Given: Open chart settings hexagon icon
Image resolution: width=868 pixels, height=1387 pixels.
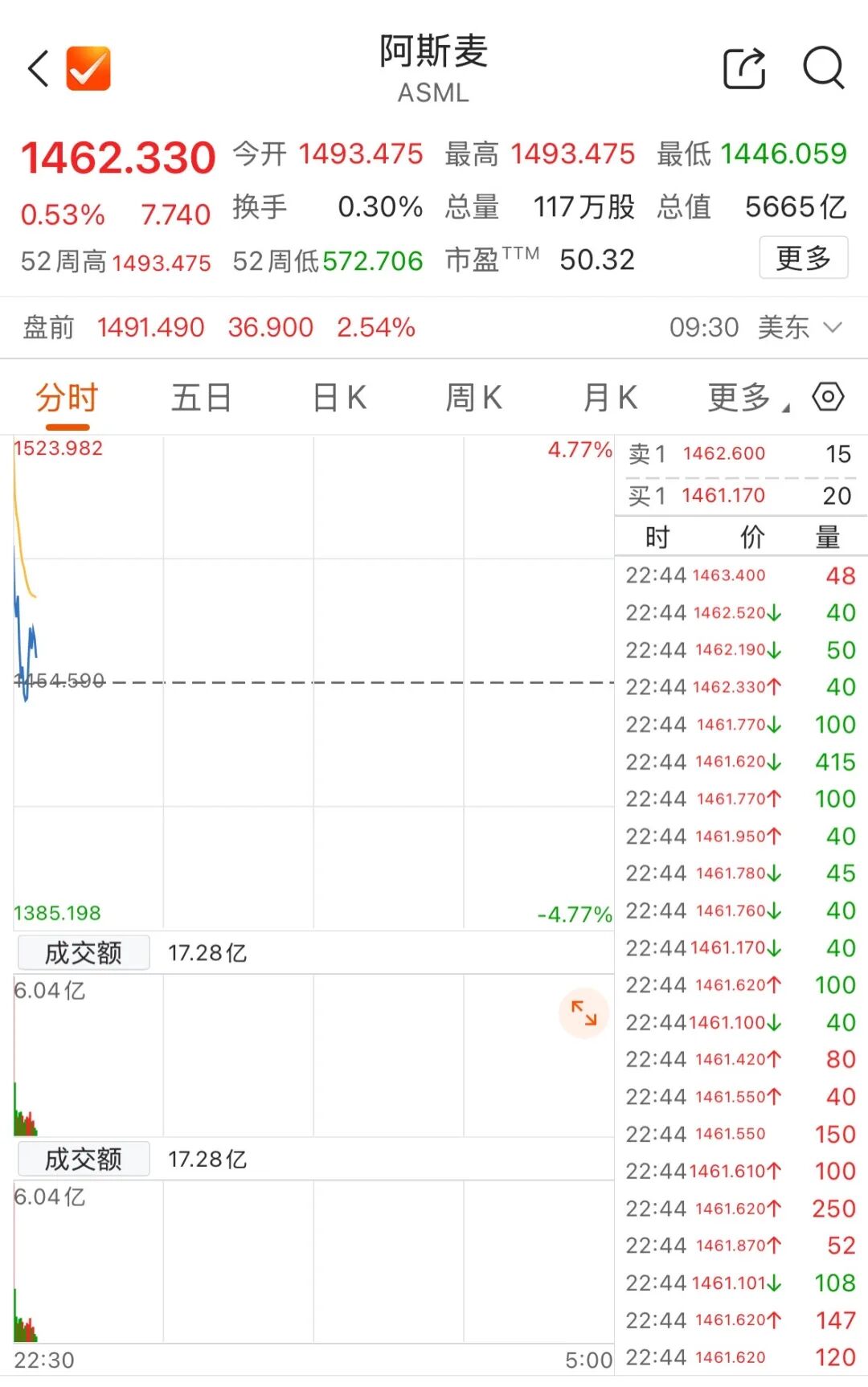Looking at the screenshot, I should 828,397.
